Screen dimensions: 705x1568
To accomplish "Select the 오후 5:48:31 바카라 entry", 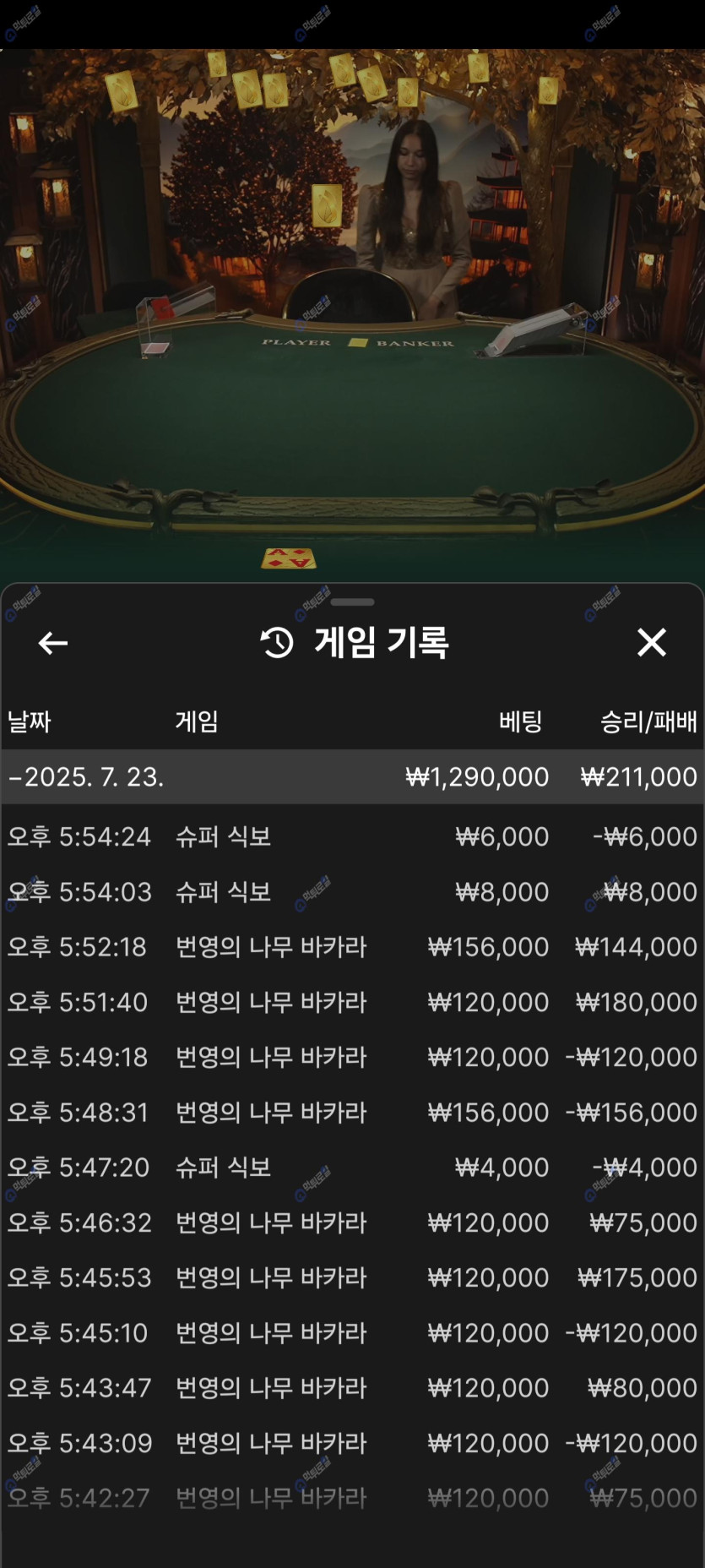I will click(x=352, y=1112).
